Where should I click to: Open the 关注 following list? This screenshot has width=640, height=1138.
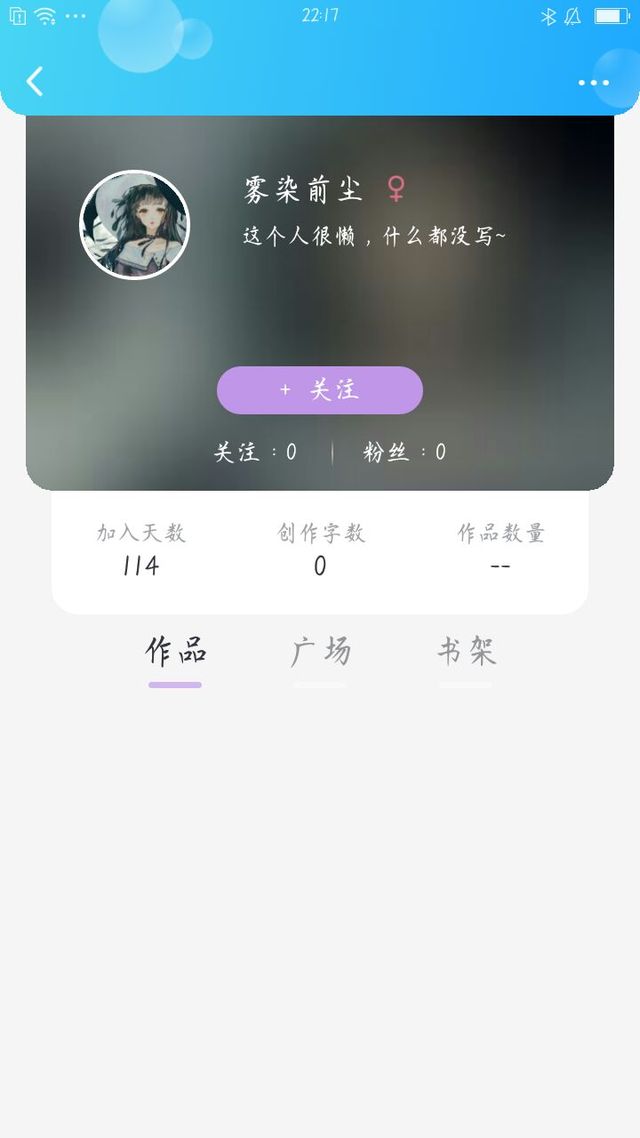coord(256,452)
